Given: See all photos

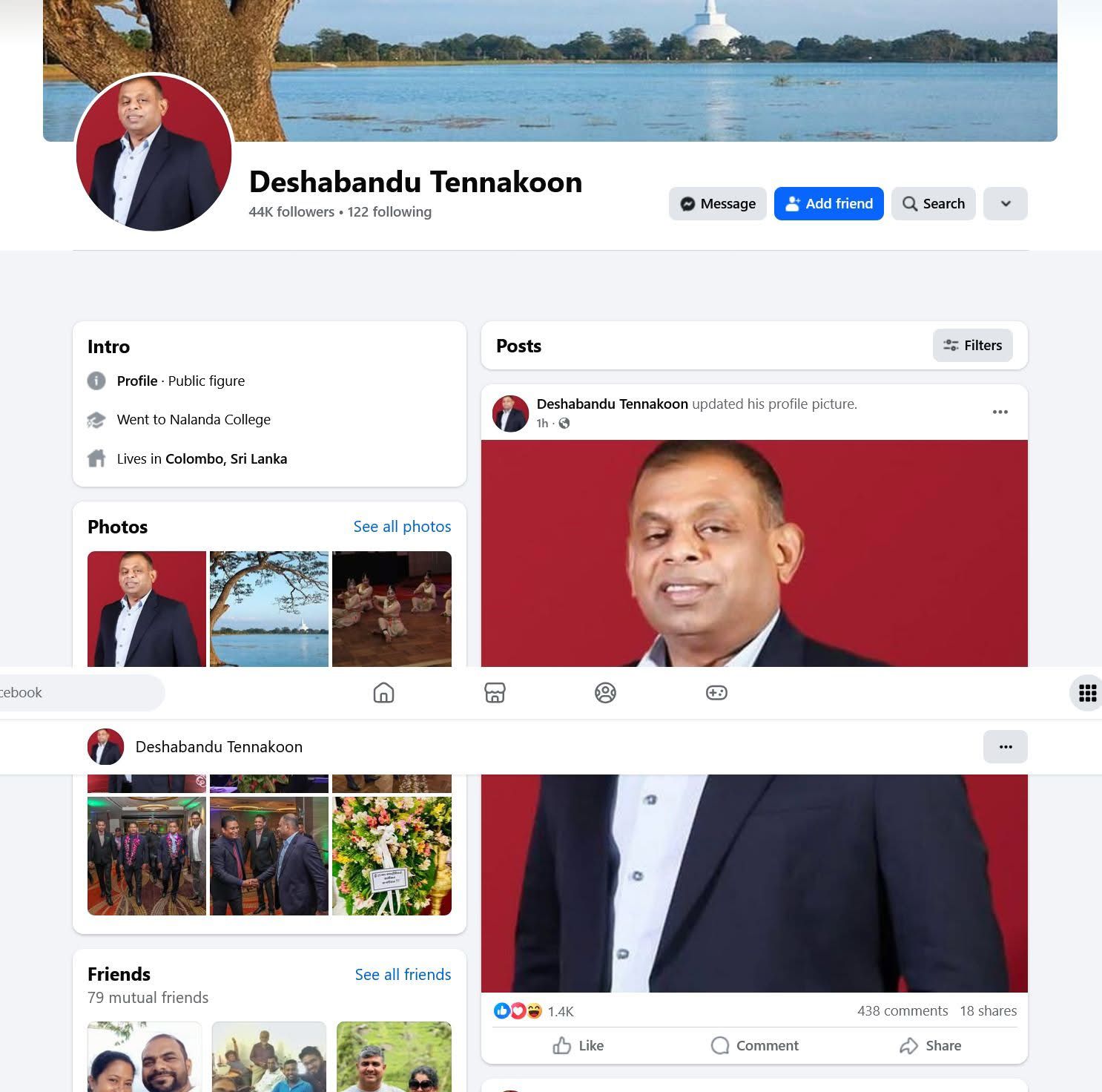Looking at the screenshot, I should pos(402,527).
